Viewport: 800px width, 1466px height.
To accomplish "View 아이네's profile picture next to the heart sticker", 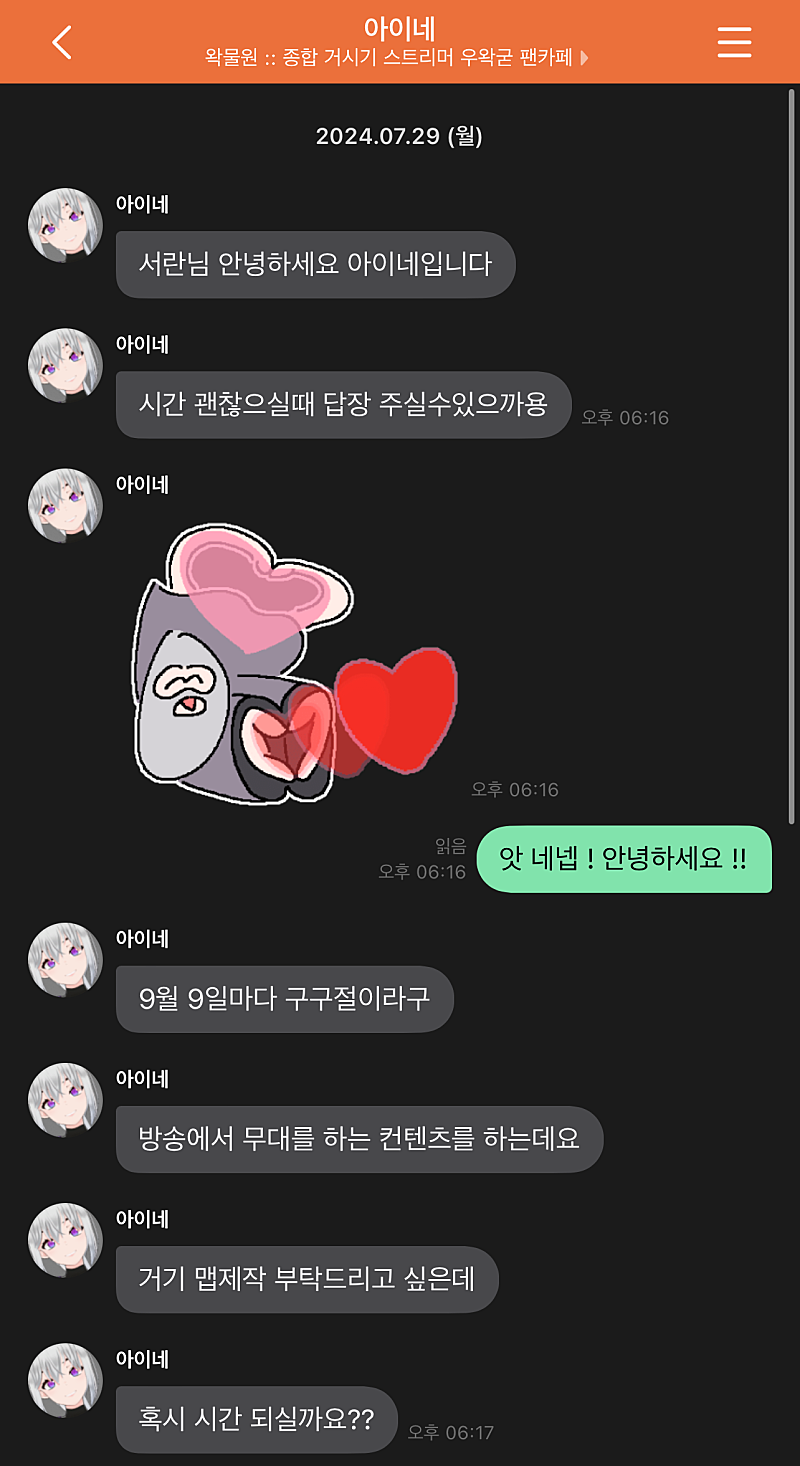I will coord(65,505).
